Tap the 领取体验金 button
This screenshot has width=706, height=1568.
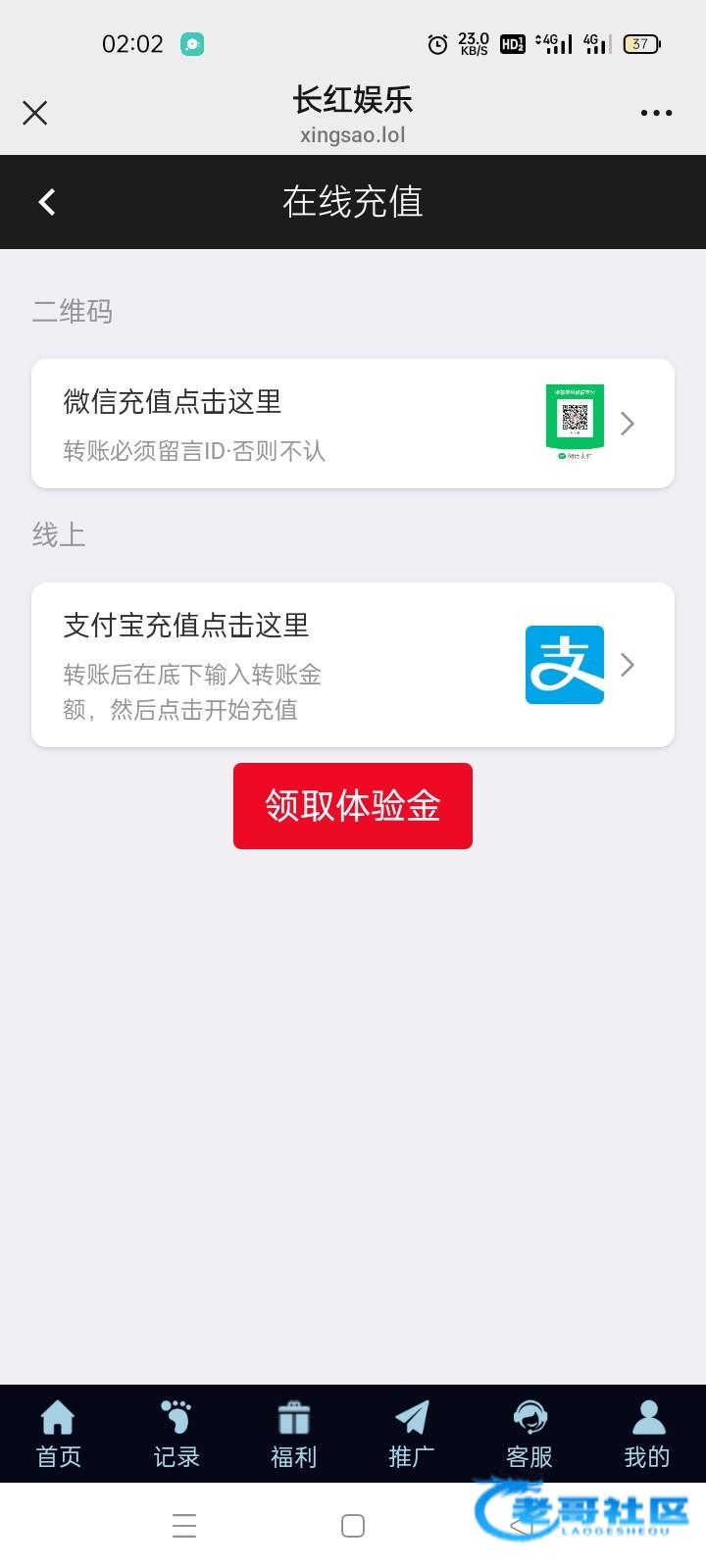[x=353, y=806]
